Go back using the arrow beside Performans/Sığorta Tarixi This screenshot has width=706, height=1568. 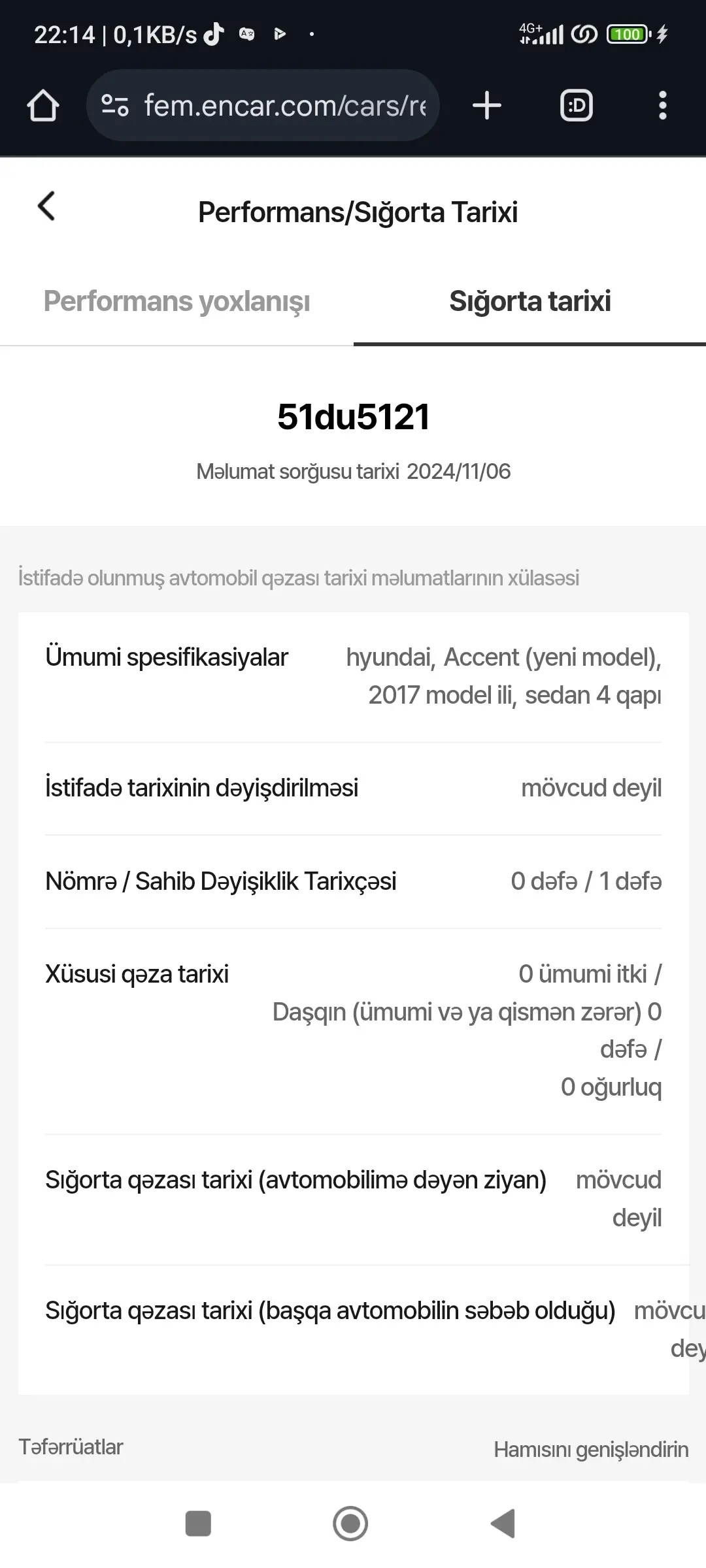[x=46, y=206]
